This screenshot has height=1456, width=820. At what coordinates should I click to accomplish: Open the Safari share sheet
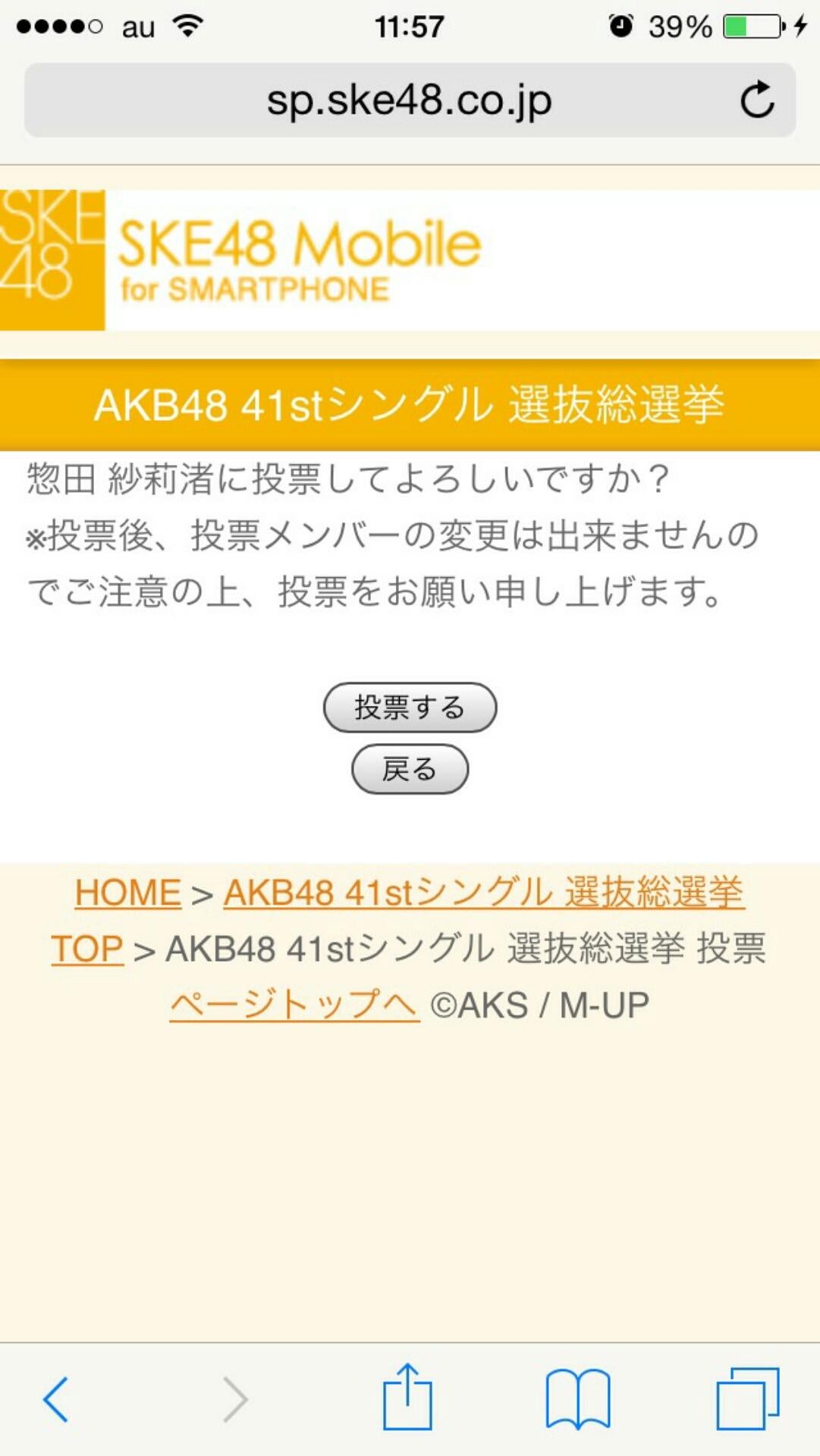coord(407,1398)
